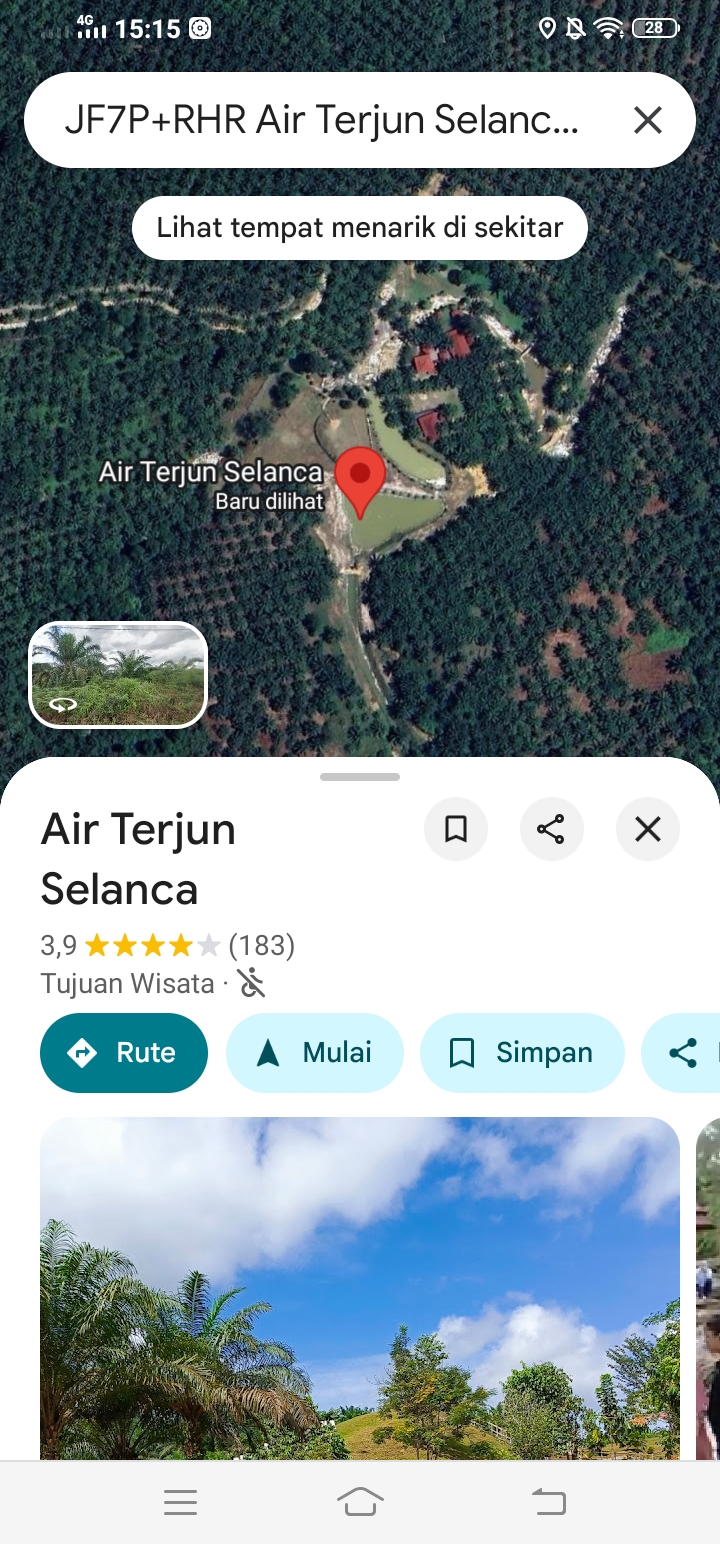Tap the Simpan bookmark icon

click(x=461, y=1052)
